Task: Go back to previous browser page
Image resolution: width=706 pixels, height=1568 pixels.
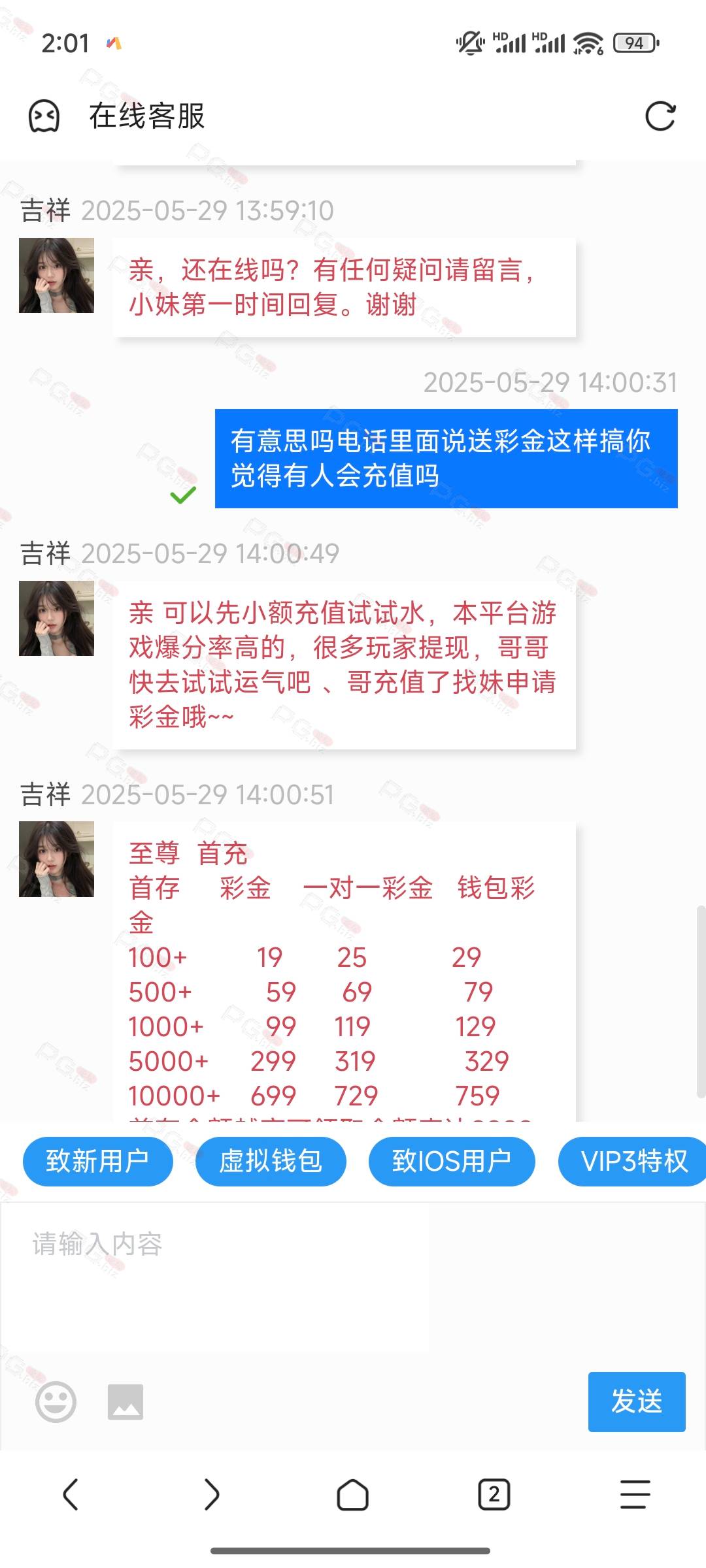Action: pyautogui.click(x=71, y=1494)
